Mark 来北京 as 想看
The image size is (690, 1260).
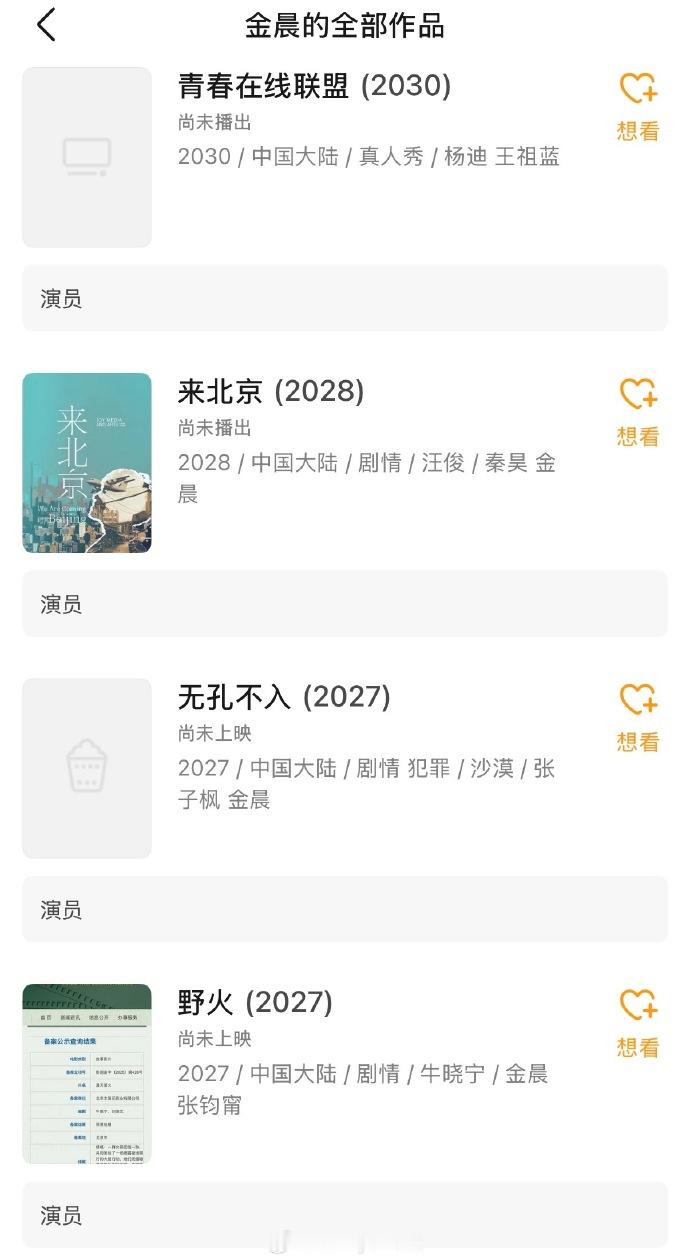pyautogui.click(x=637, y=411)
